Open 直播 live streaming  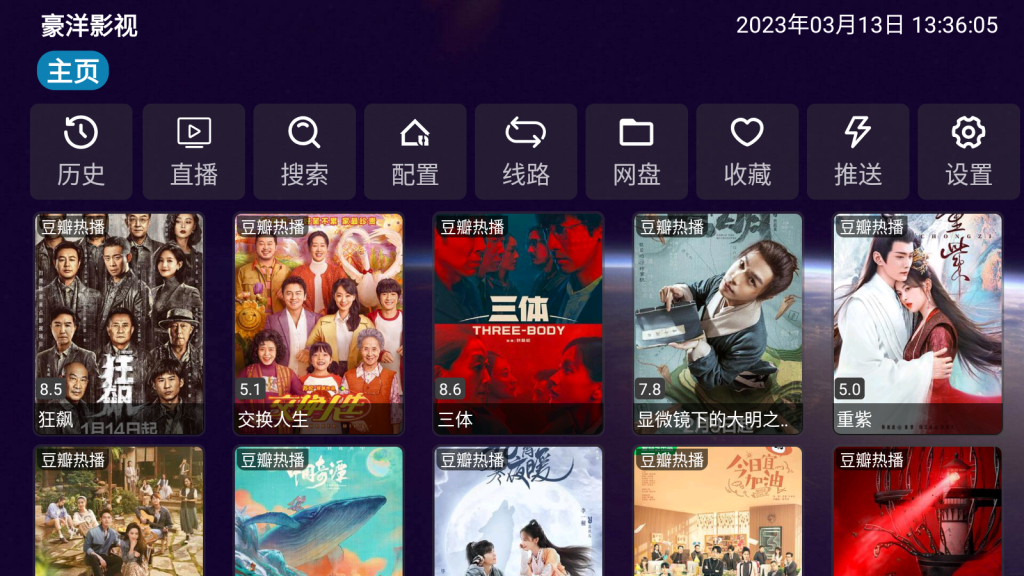pos(193,151)
